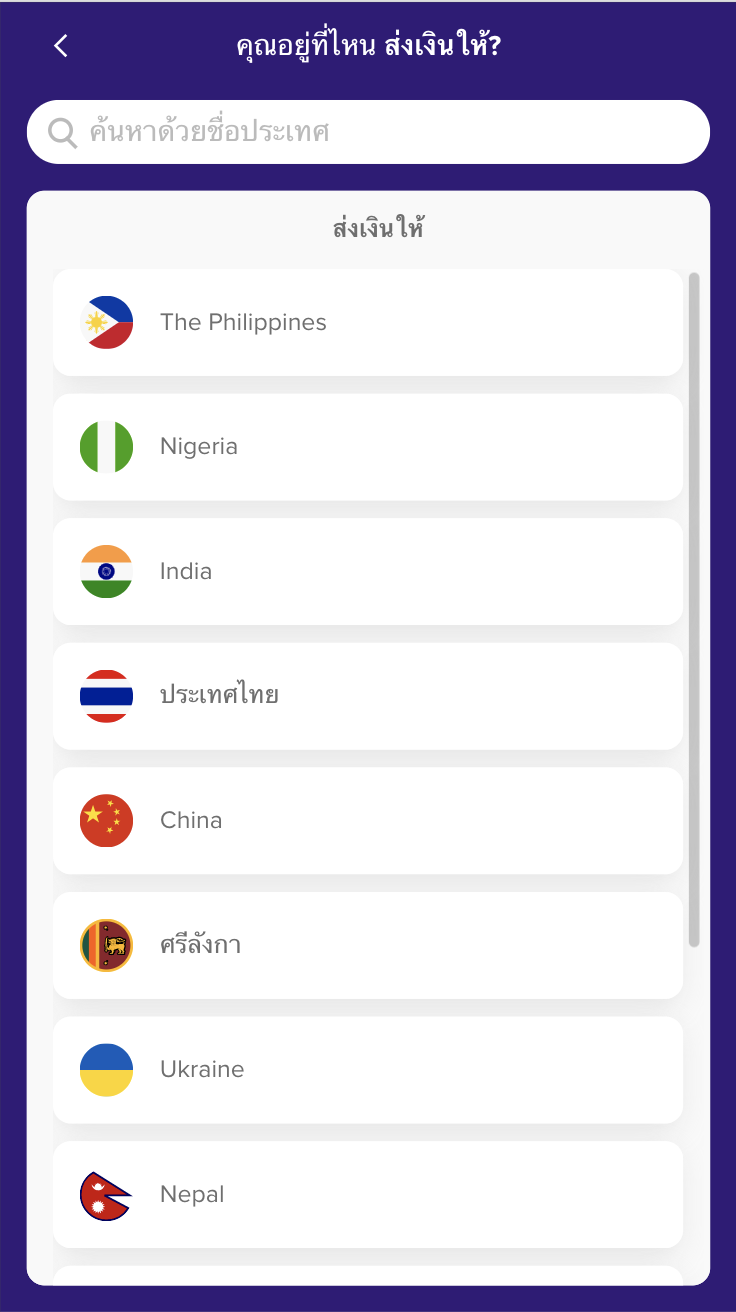Viewport: 736px width, 1312px height.
Task: Select ประเทศไทย from the list
Action: coord(368,696)
